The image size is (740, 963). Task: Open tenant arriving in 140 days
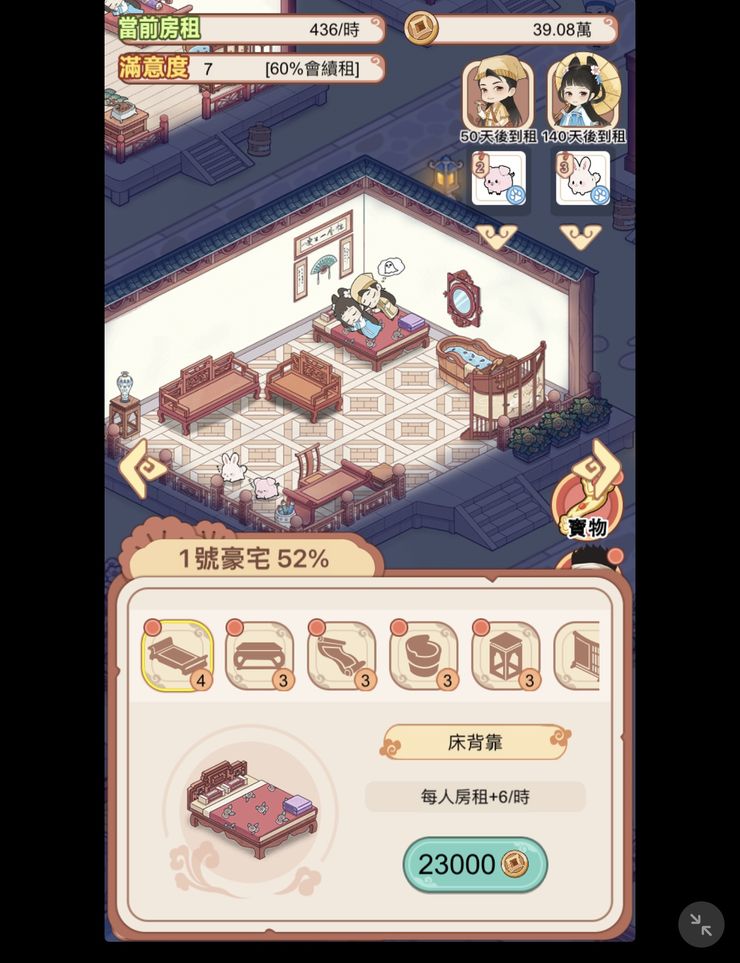coord(583,92)
